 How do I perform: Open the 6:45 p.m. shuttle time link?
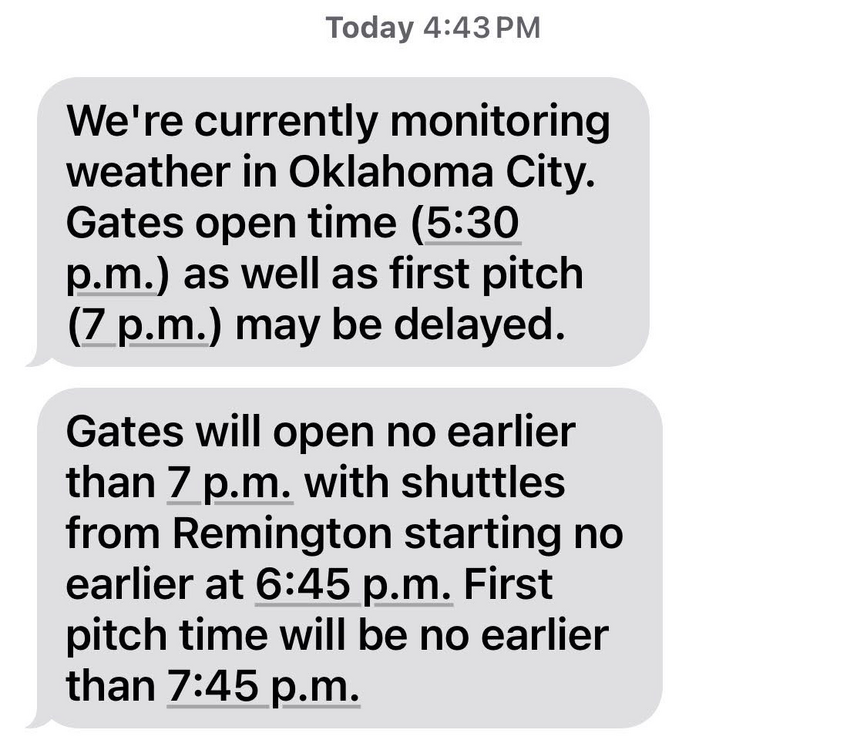pos(353,585)
